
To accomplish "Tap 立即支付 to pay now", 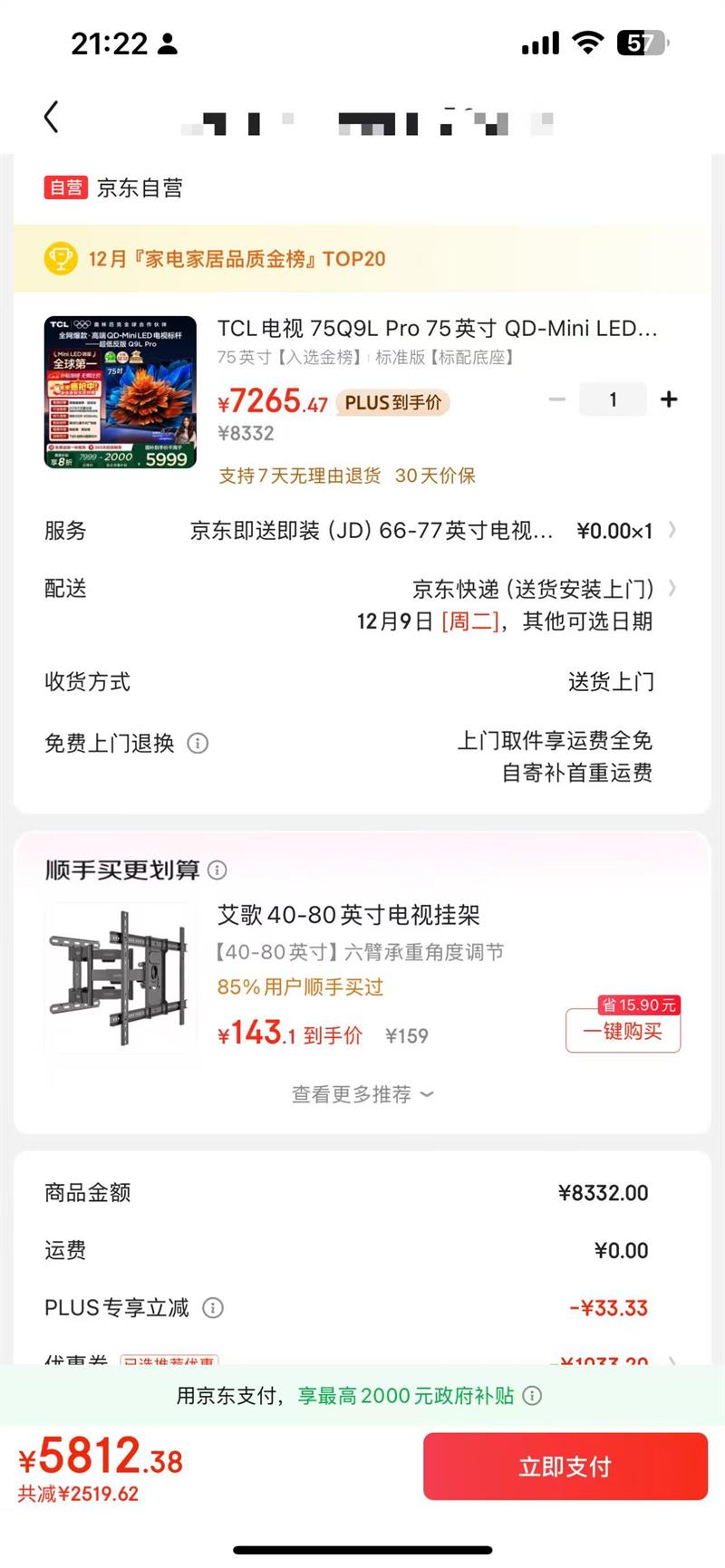I will 565,1466.
